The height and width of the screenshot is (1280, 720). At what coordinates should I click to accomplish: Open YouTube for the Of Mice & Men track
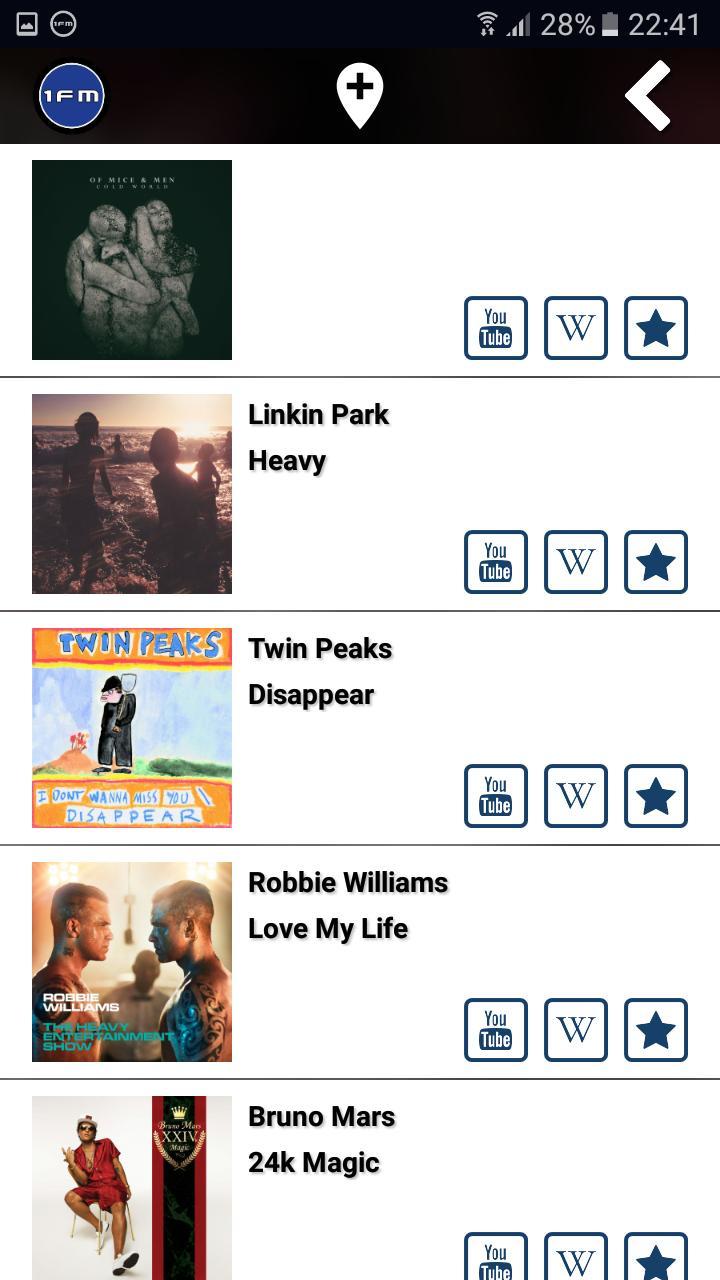tap(496, 328)
